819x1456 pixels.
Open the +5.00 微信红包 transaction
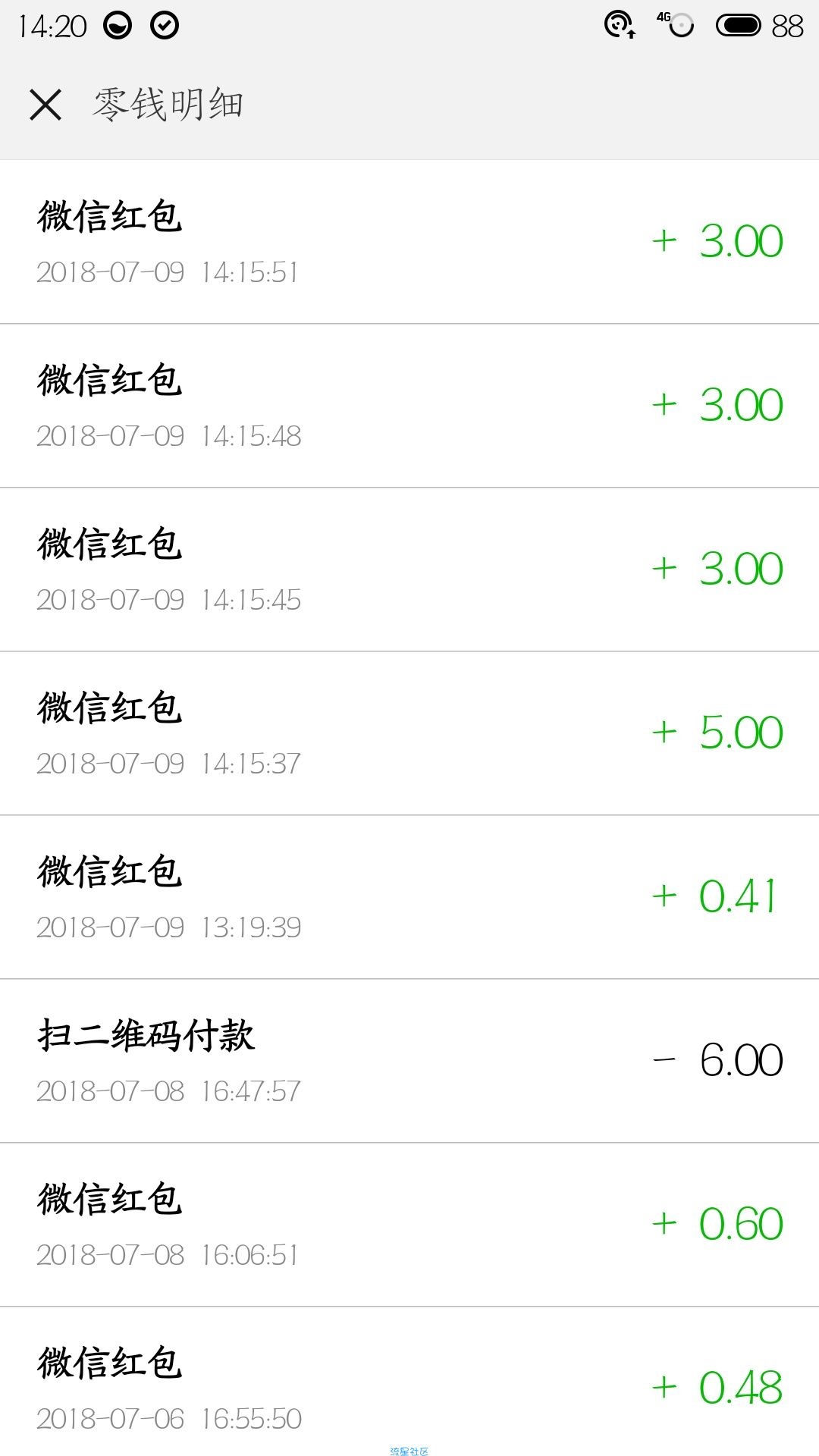(409, 733)
